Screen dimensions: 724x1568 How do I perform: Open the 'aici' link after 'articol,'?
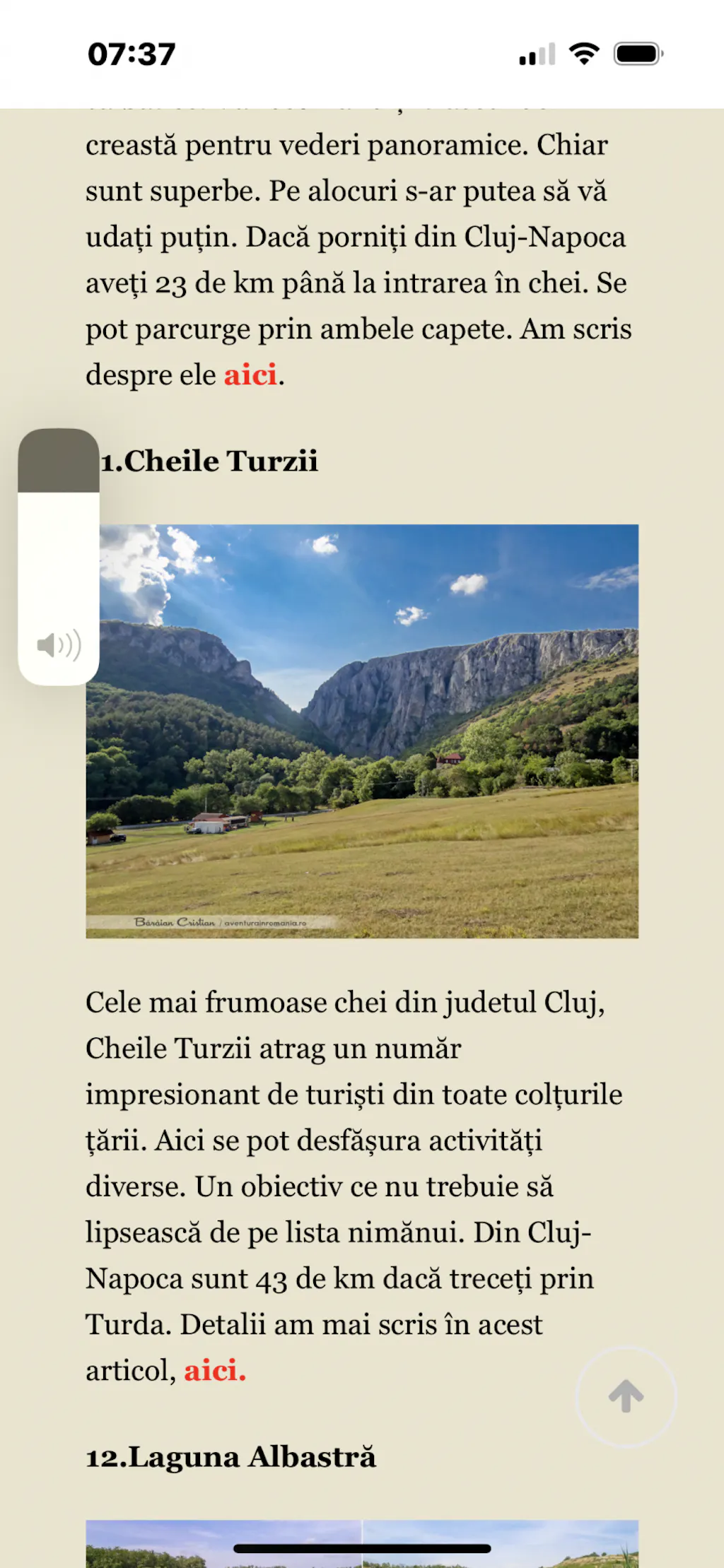point(215,1371)
